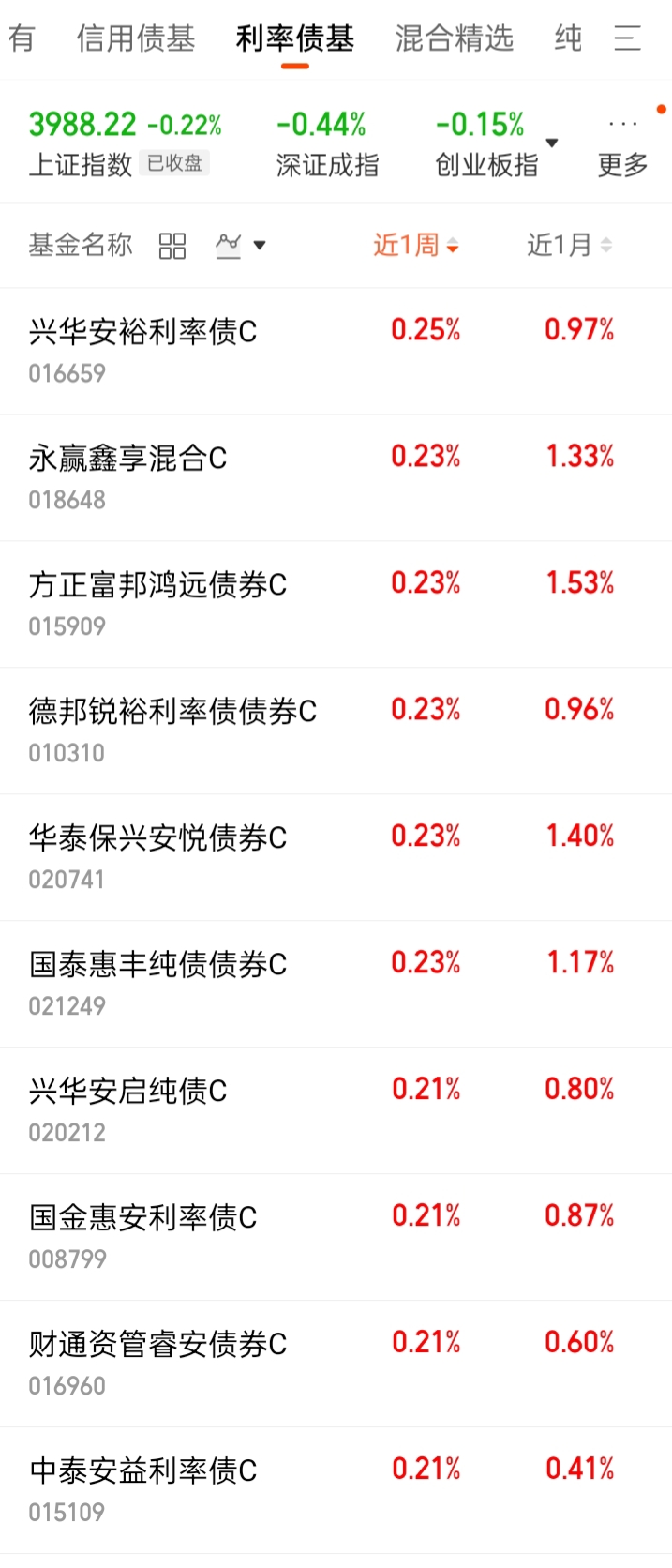The height and width of the screenshot is (1568, 672).
Task: View 上证指数 index details
Action: [126, 143]
